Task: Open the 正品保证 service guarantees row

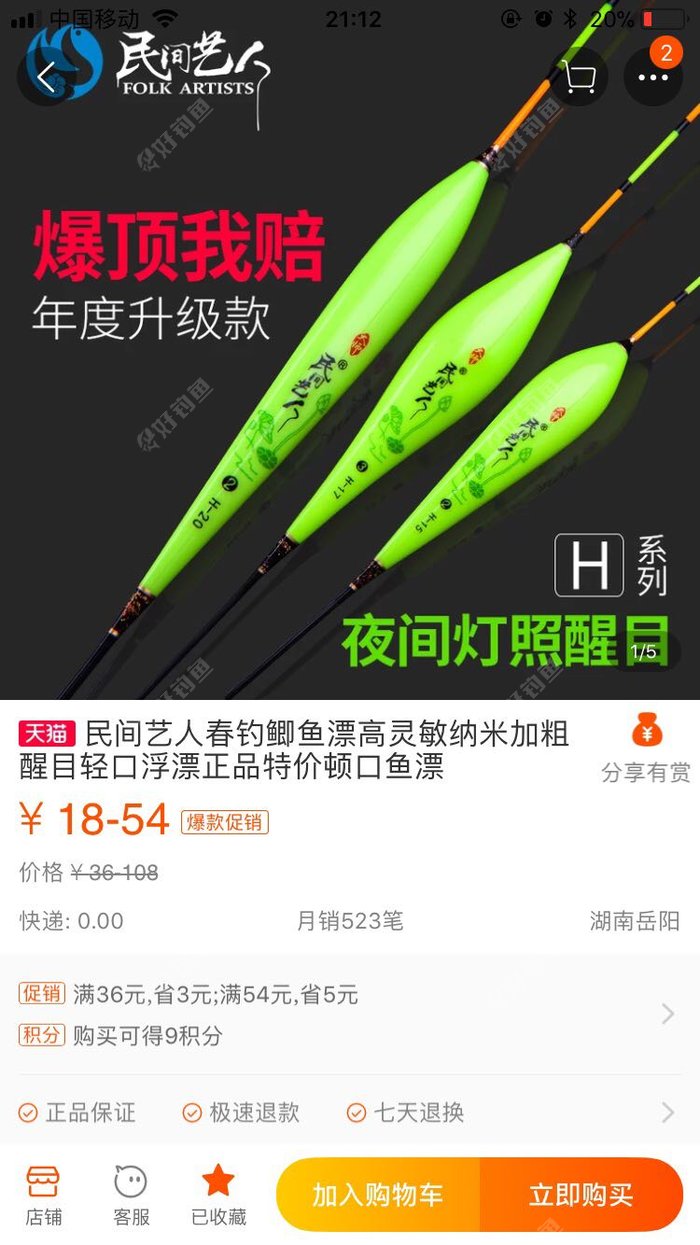Action: 350,1112
